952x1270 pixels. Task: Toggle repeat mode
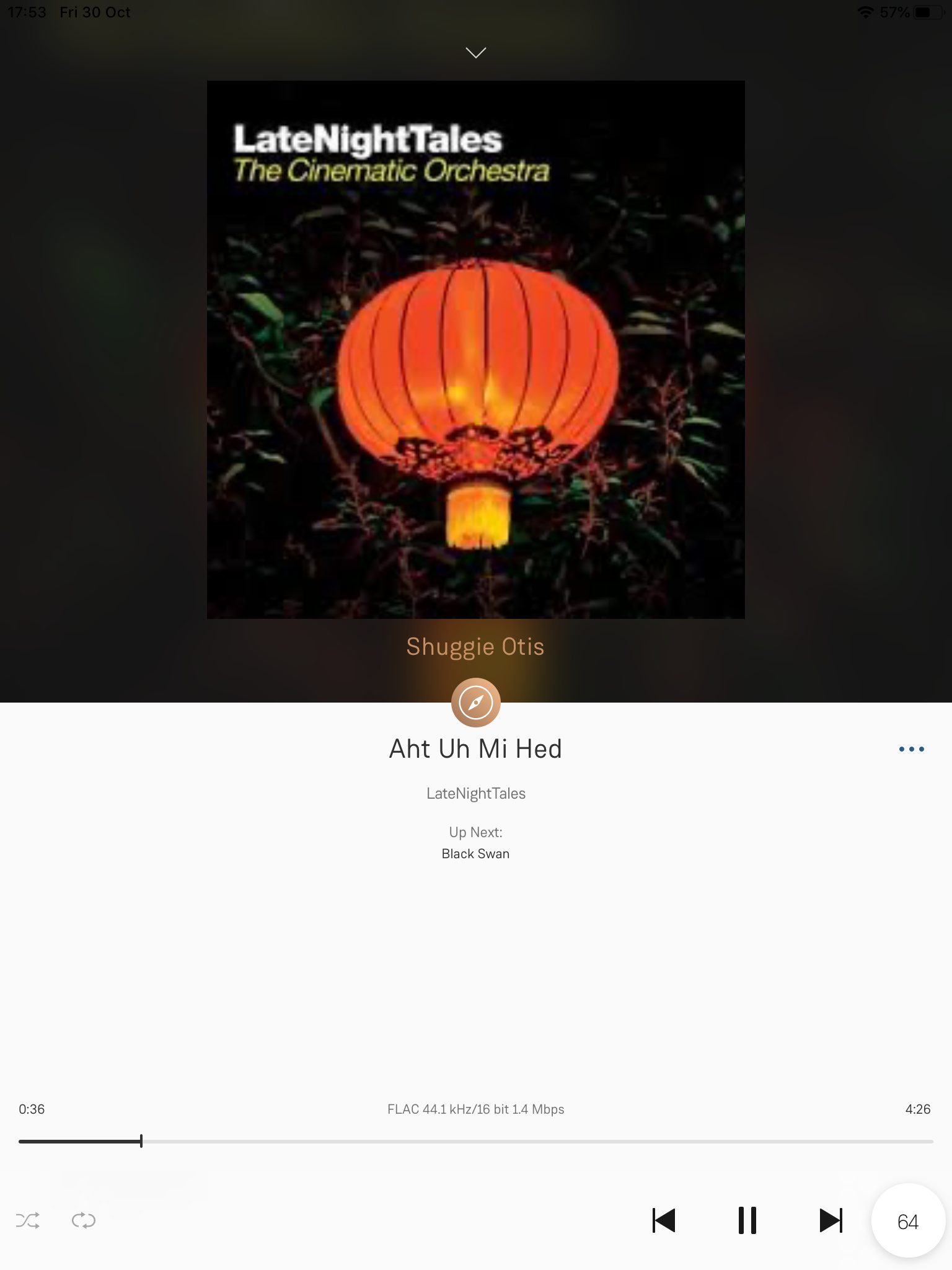[84, 1221]
